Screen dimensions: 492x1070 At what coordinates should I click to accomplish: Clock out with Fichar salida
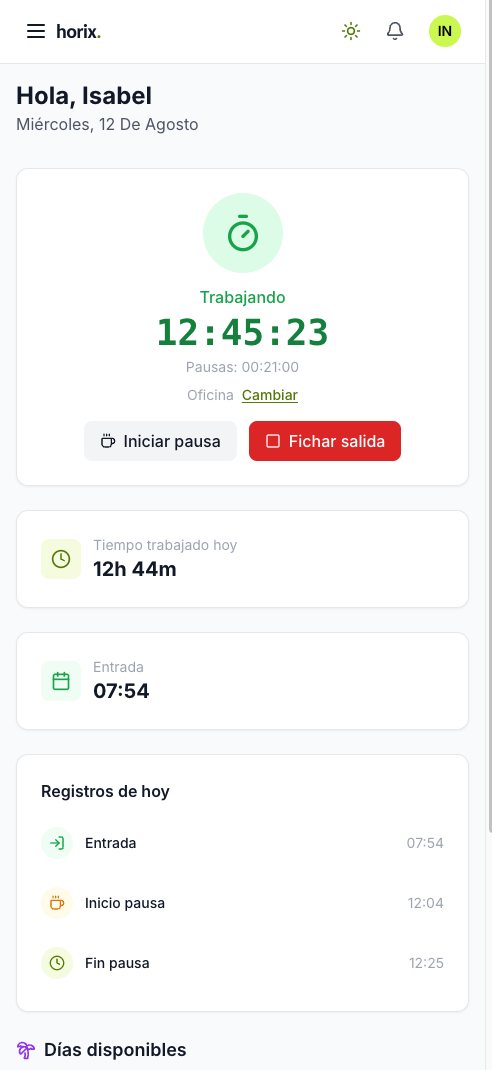click(x=325, y=441)
